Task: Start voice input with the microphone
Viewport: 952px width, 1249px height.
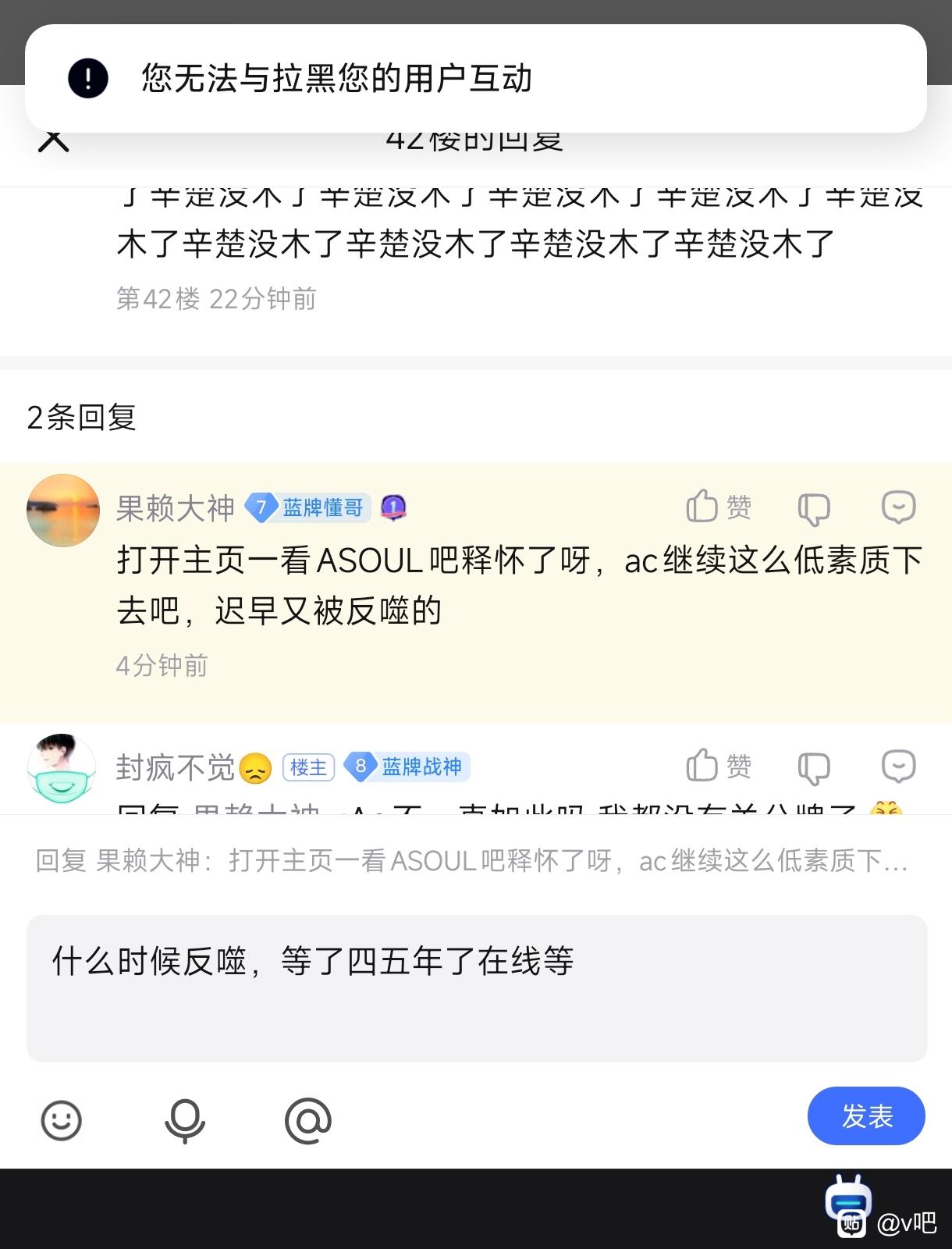Action: (x=184, y=1120)
